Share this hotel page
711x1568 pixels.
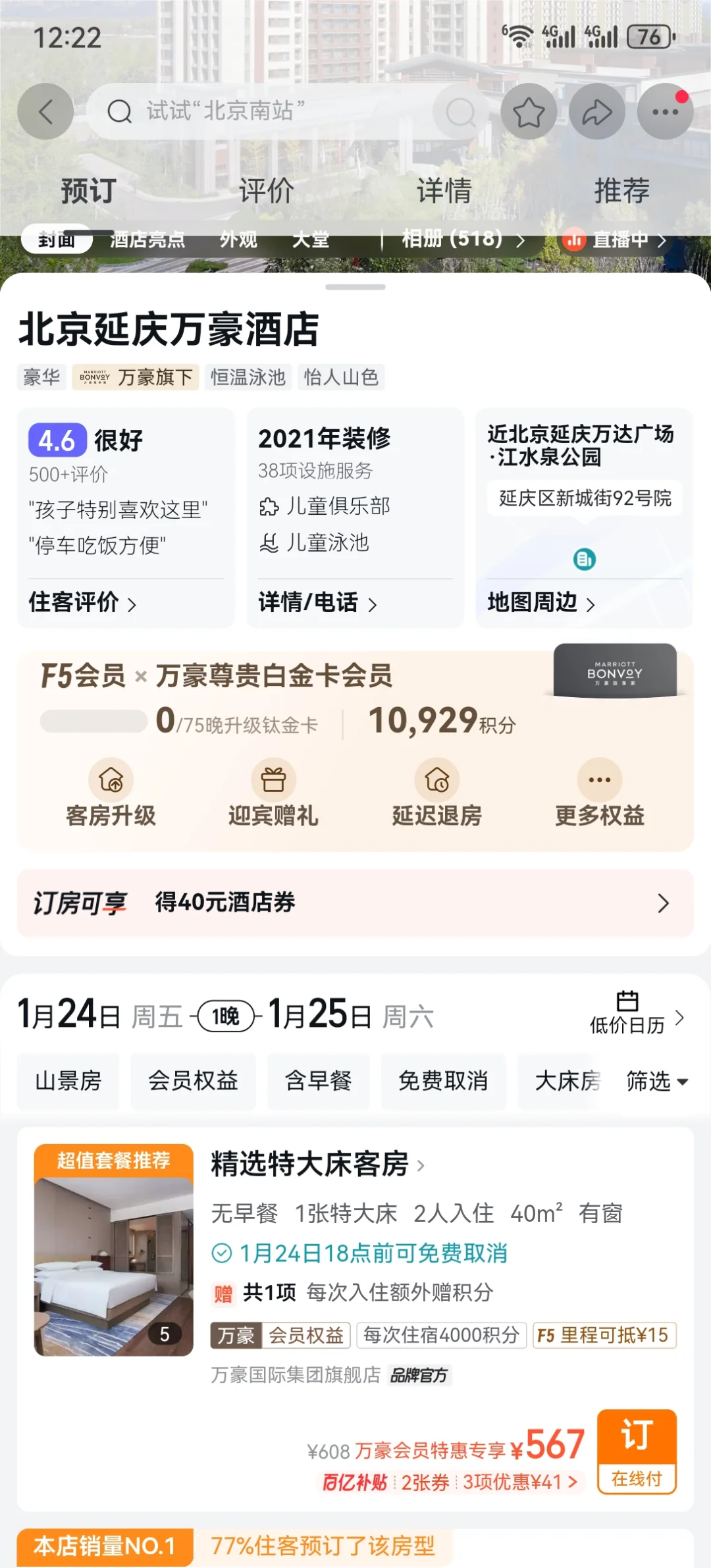[596, 112]
